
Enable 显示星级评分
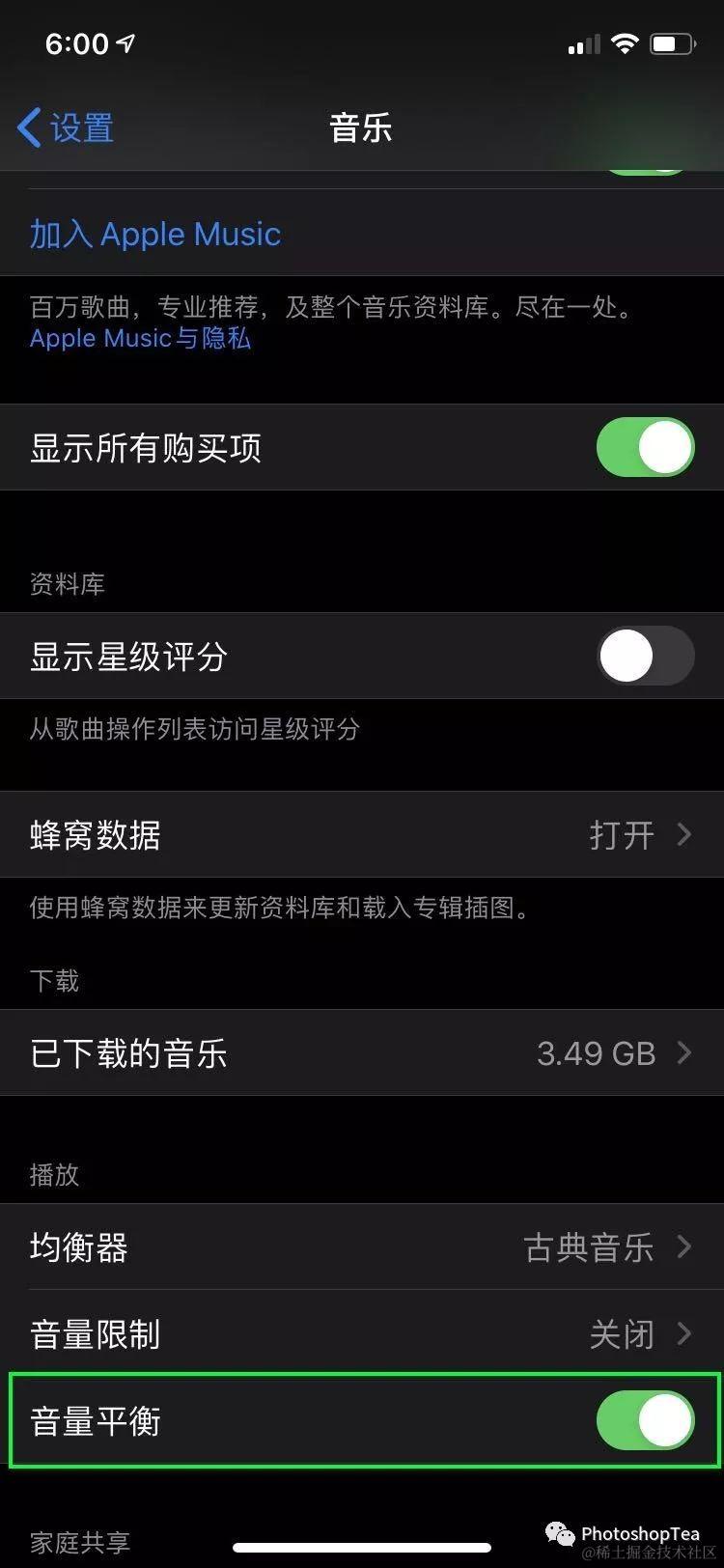coord(645,657)
